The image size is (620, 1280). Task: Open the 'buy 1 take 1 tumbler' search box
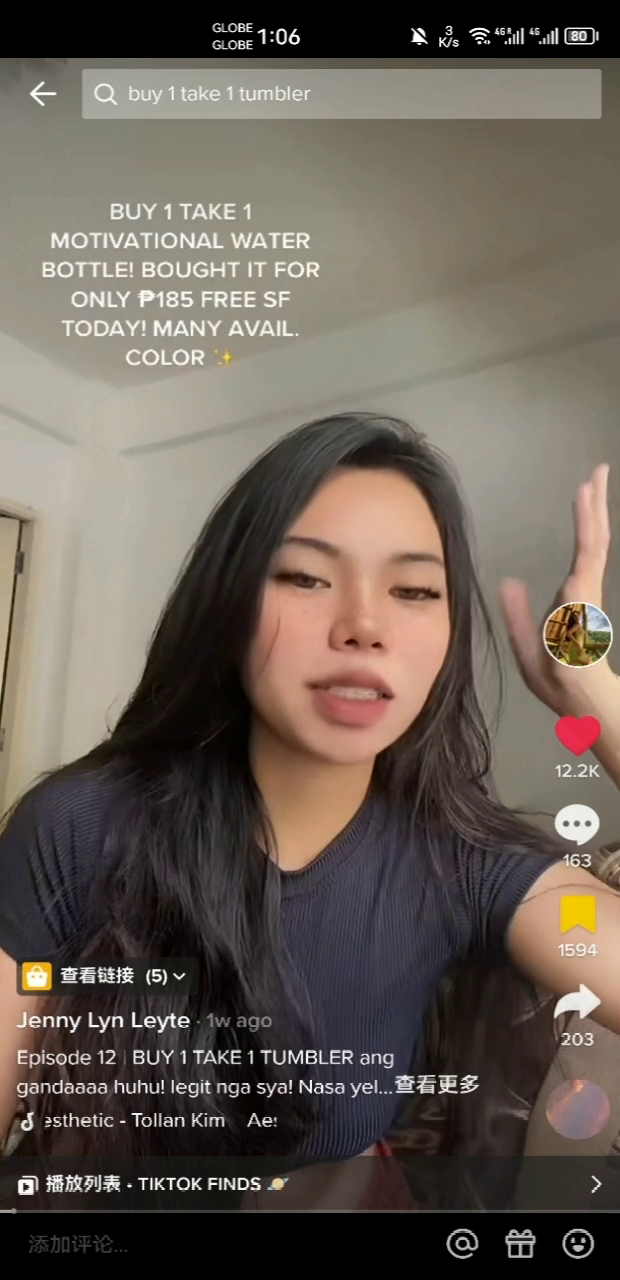pyautogui.click(x=341, y=94)
